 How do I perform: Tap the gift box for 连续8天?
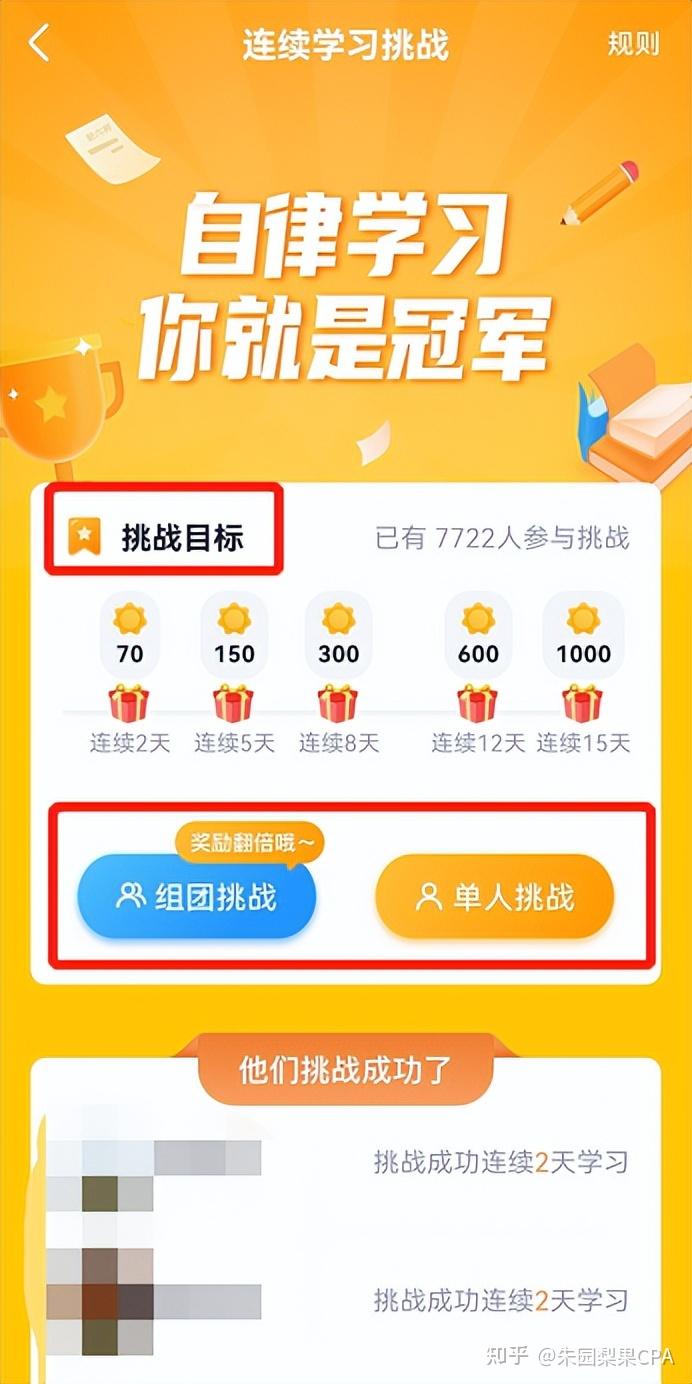(x=338, y=704)
